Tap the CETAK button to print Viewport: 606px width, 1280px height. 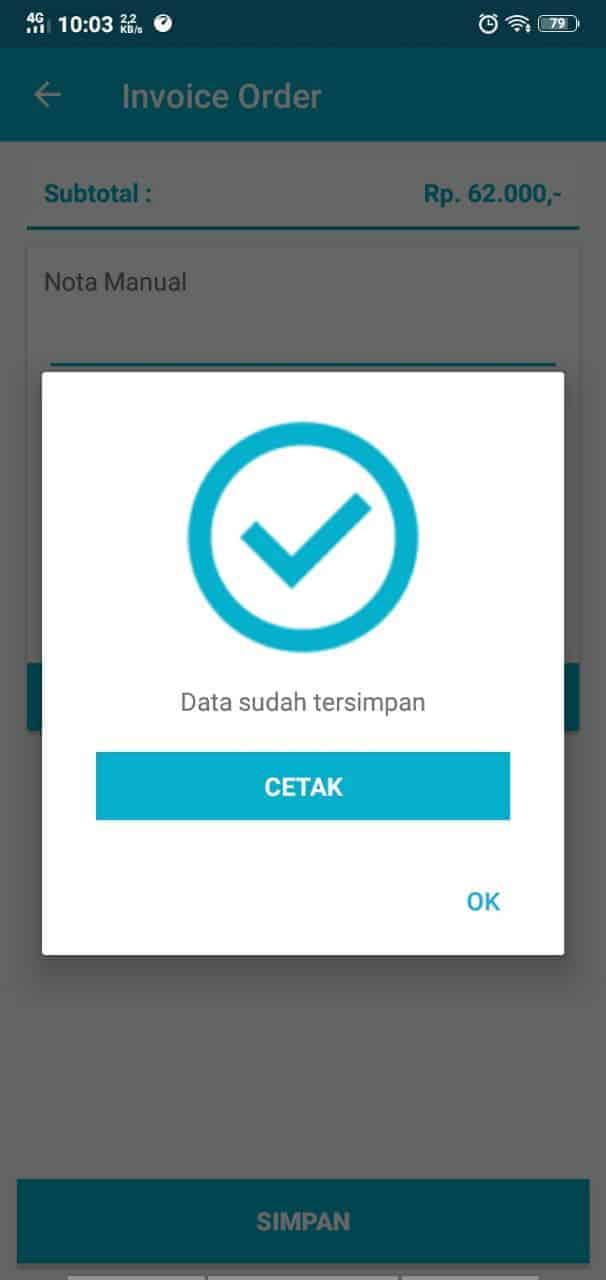click(302, 786)
